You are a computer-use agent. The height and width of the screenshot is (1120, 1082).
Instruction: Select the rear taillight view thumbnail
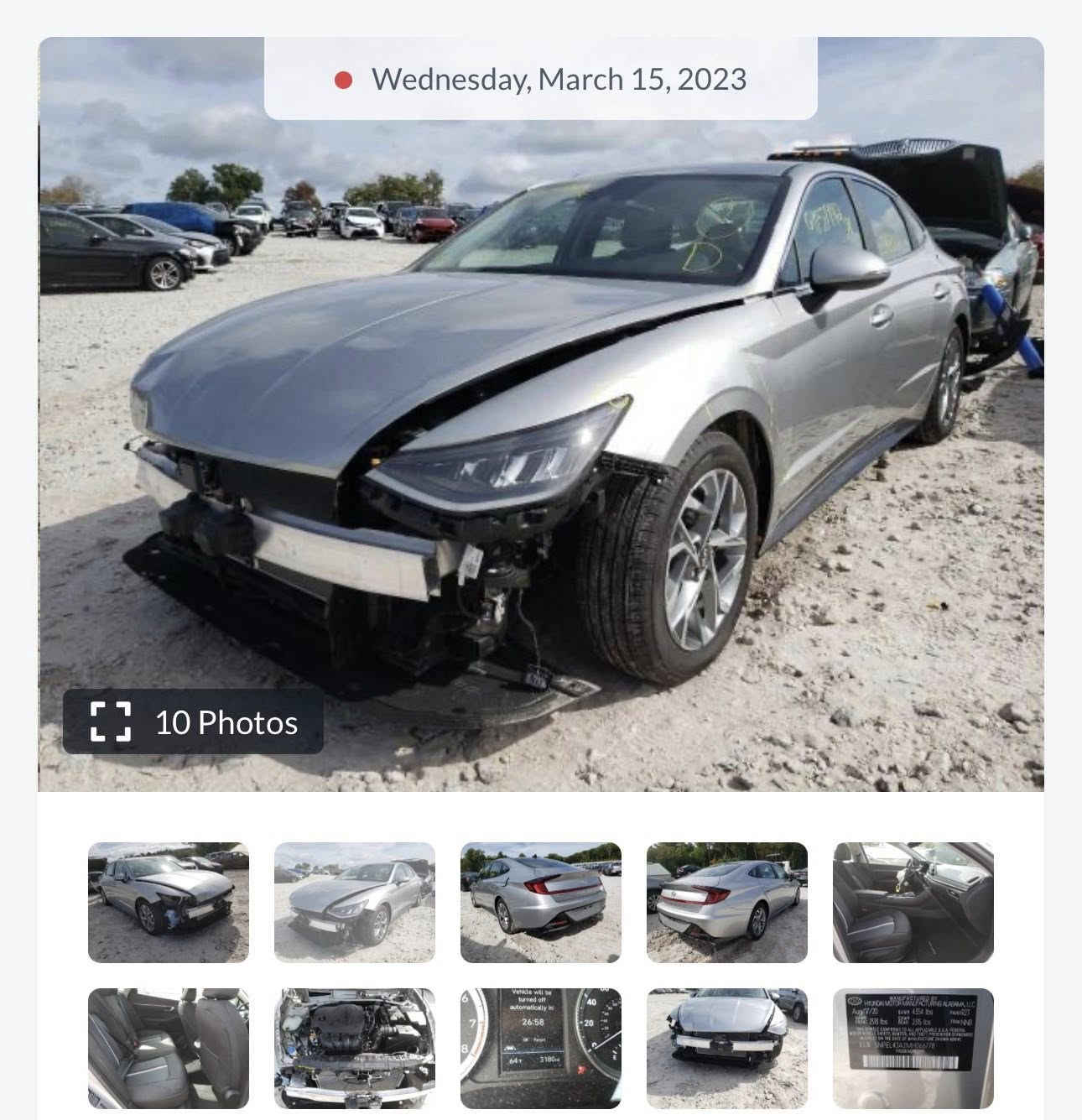(x=541, y=902)
